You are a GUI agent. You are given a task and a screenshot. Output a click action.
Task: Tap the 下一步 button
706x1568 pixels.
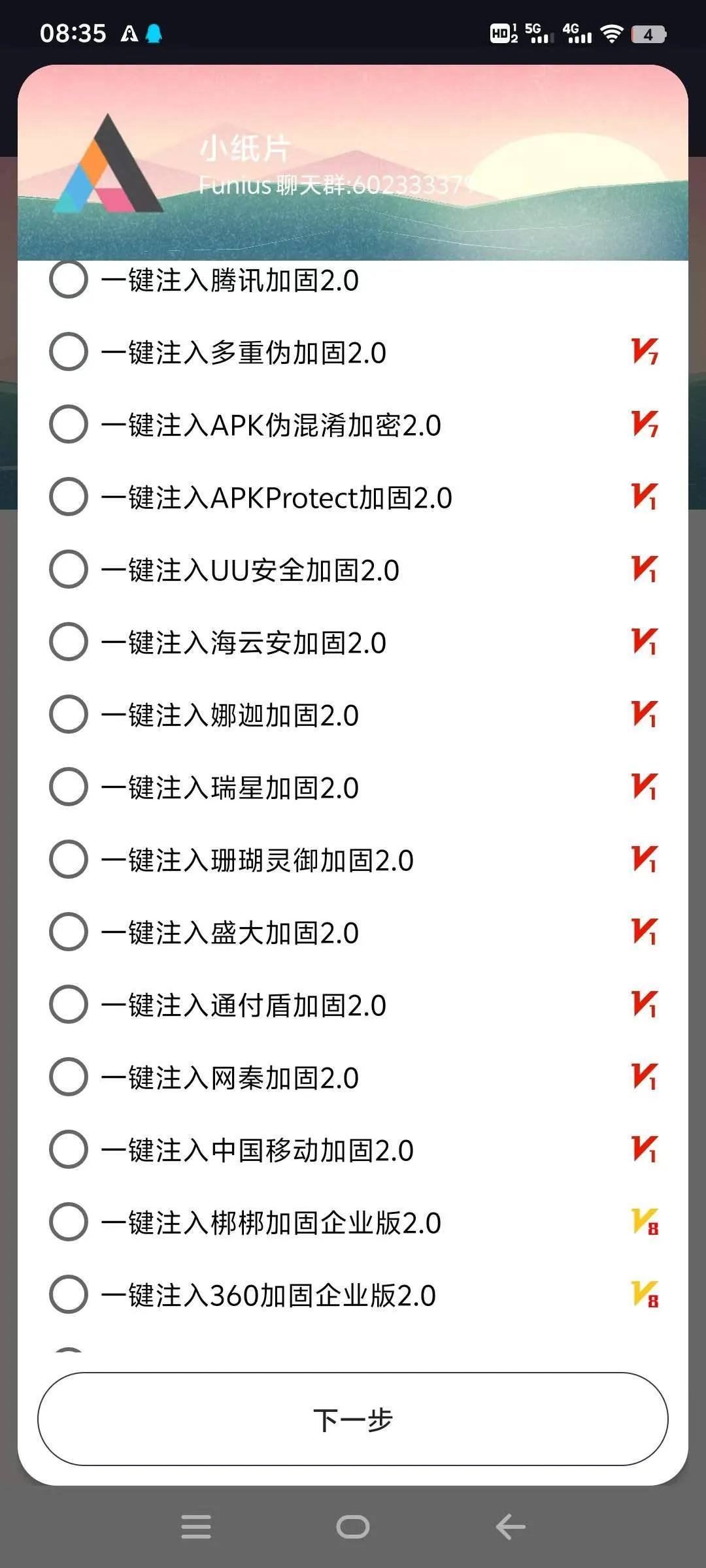pyautogui.click(x=353, y=1419)
